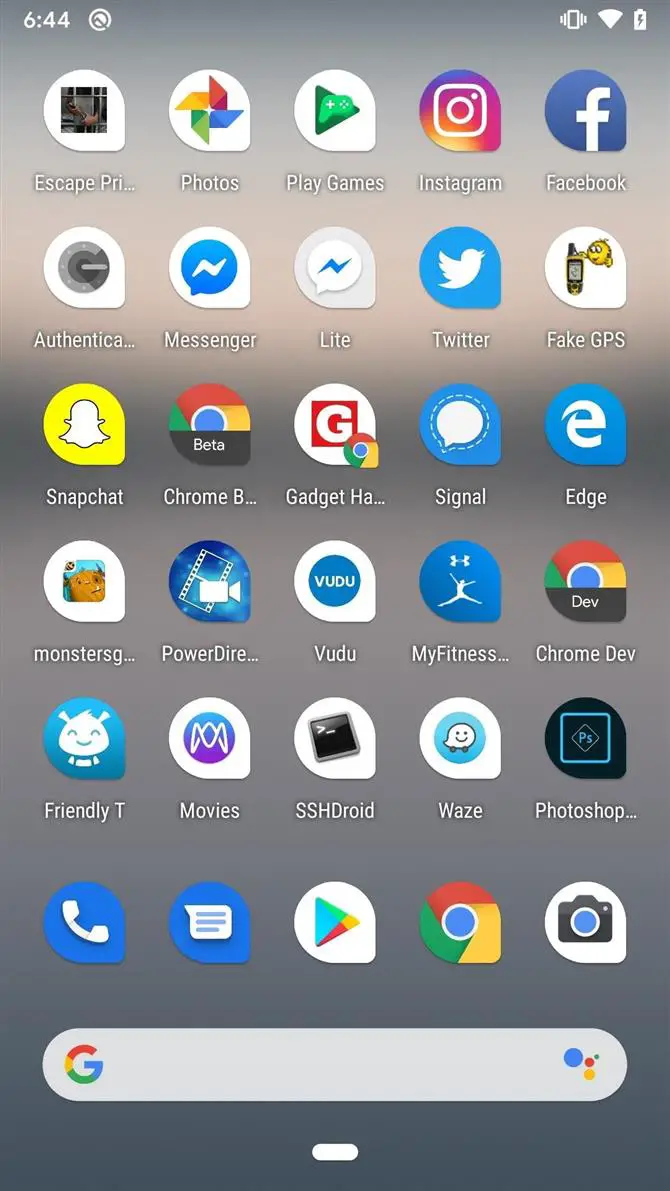Open the Camera app
The height and width of the screenshot is (1191, 670).
tap(586, 922)
